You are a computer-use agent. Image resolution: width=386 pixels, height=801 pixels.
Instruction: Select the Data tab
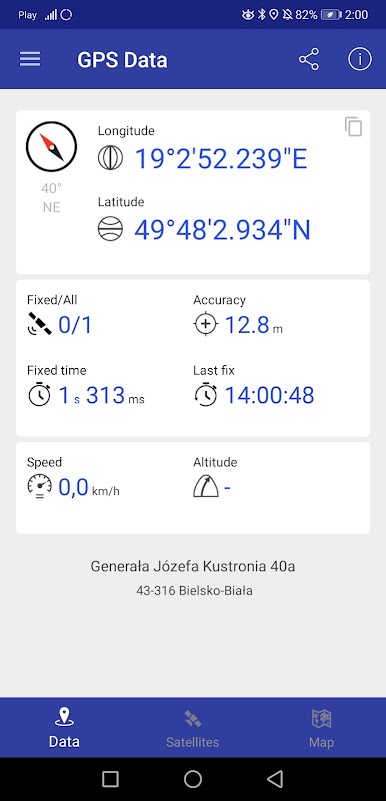coord(64,728)
